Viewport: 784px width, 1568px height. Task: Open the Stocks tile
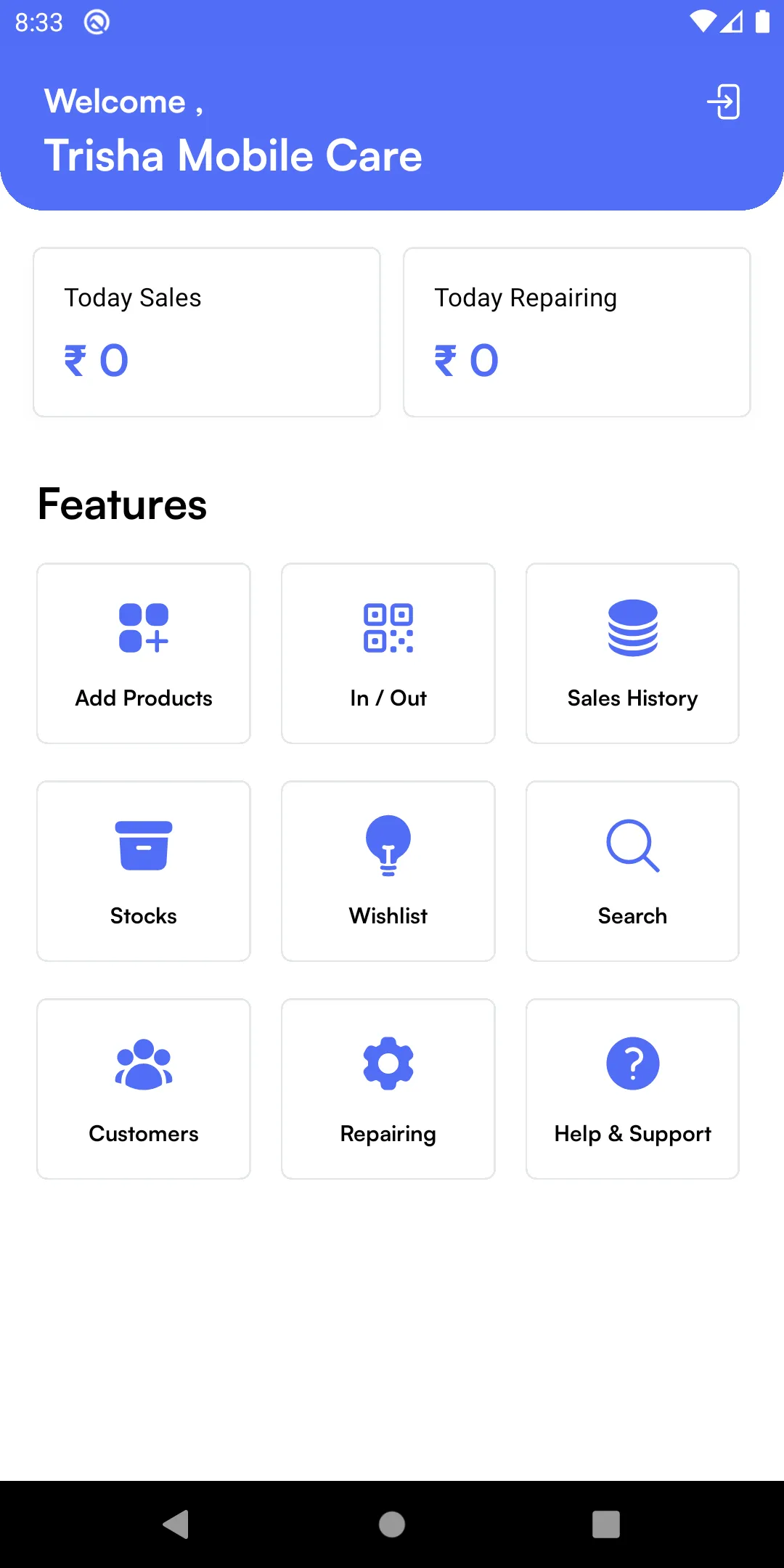tap(144, 871)
